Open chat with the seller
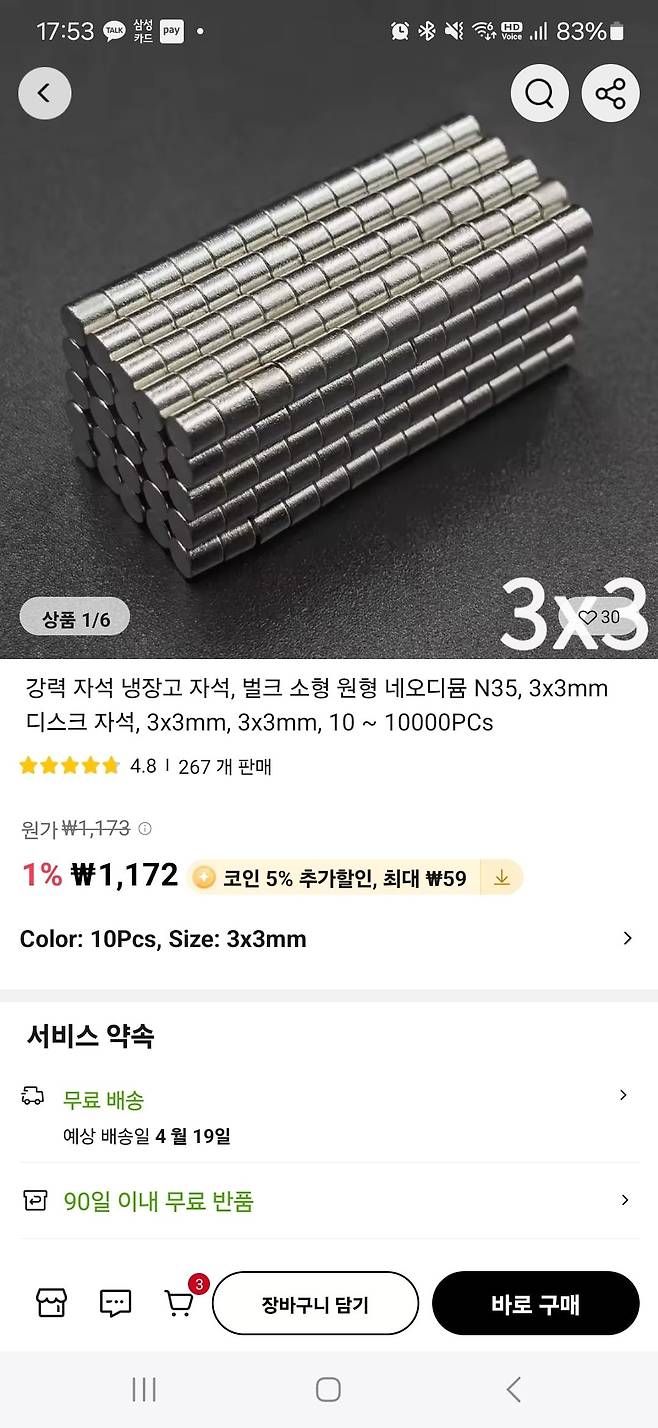658x1428 pixels. pyautogui.click(x=116, y=1303)
